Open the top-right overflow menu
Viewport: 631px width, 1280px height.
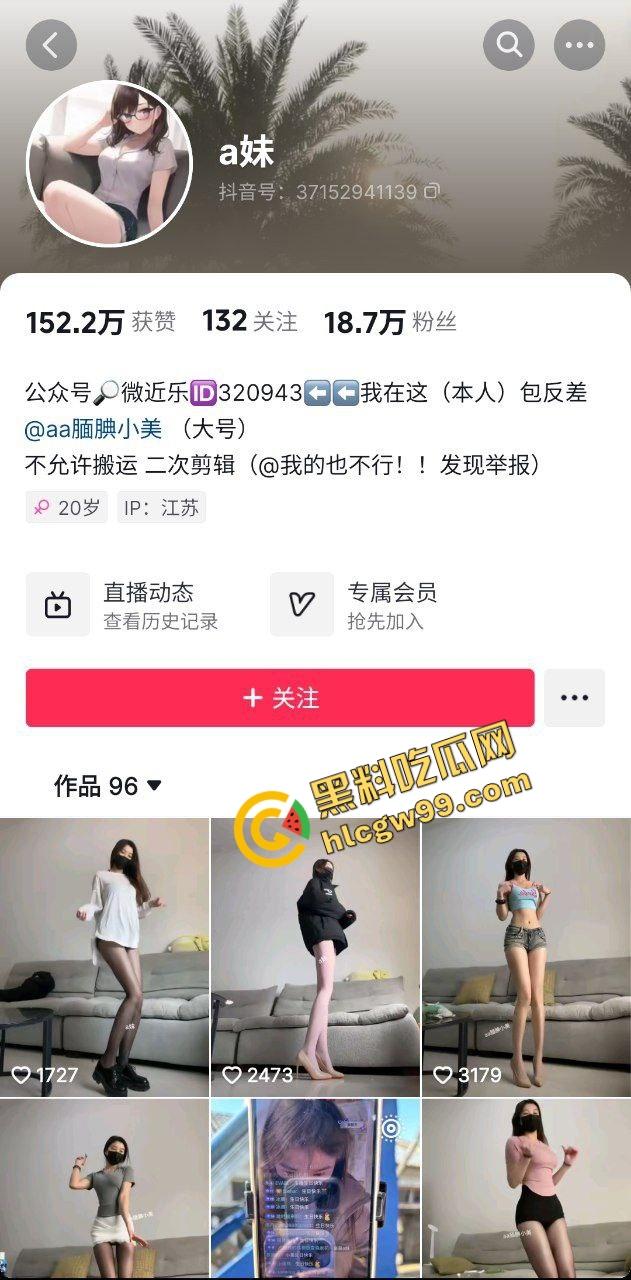(579, 45)
